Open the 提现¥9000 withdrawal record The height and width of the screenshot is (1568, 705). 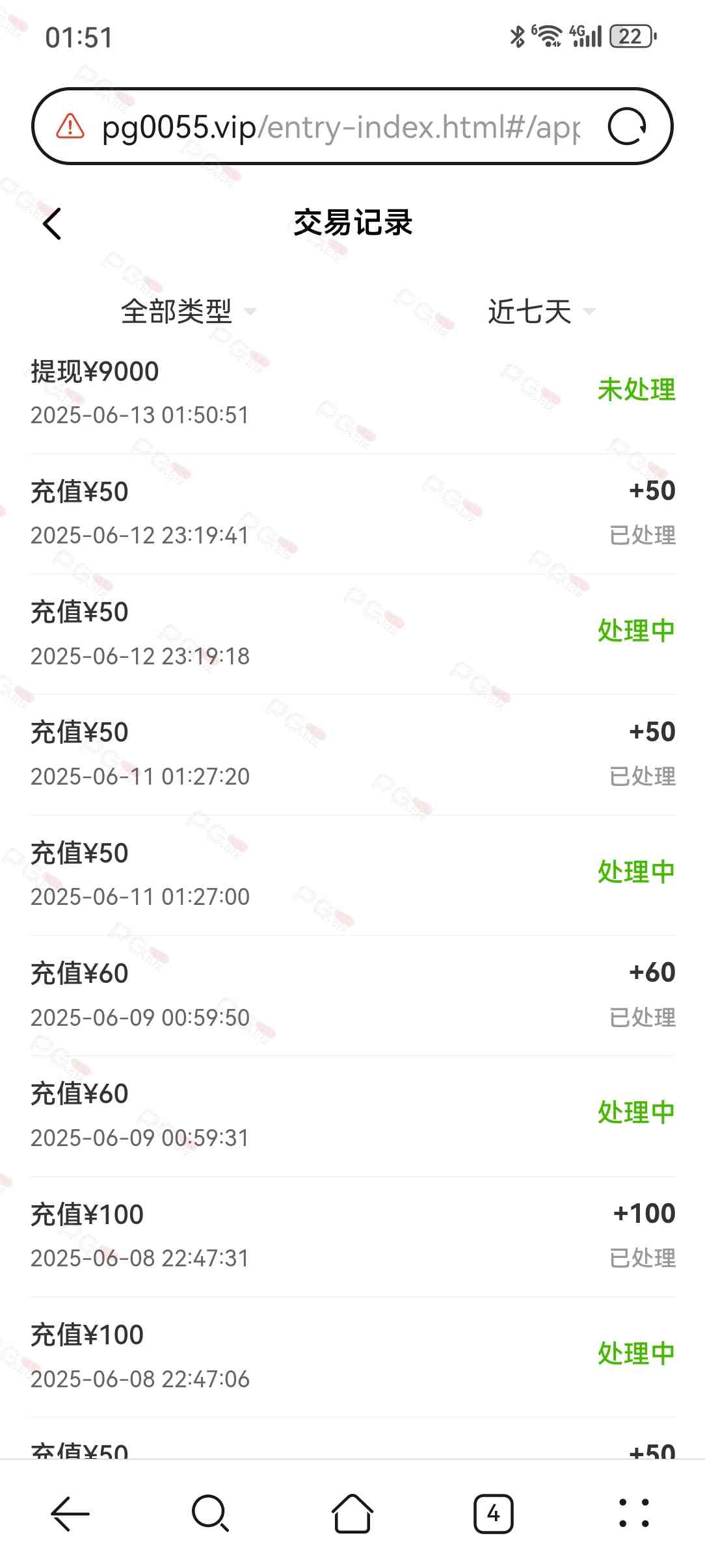(x=352, y=393)
